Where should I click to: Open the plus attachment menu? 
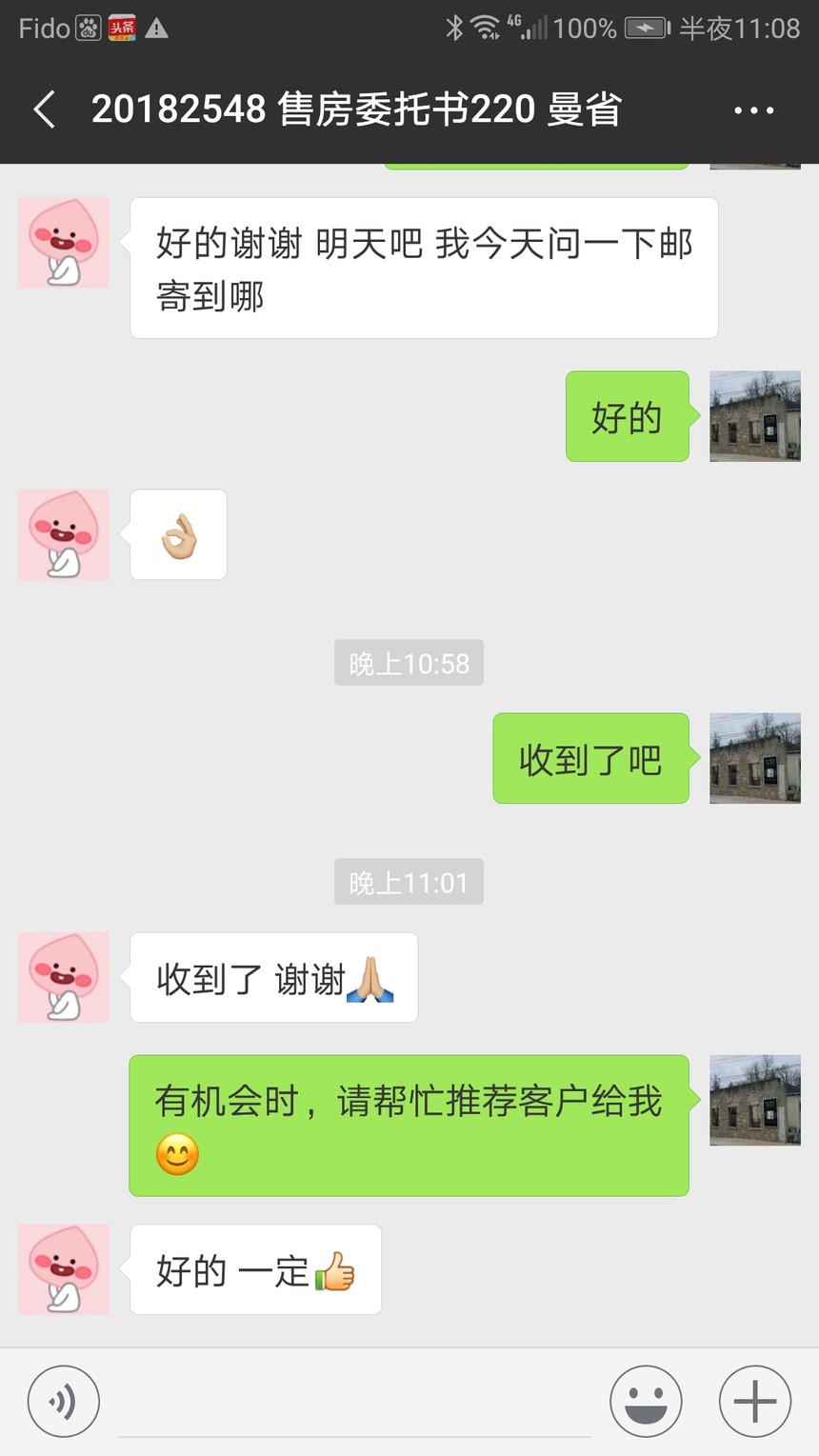[x=755, y=1402]
